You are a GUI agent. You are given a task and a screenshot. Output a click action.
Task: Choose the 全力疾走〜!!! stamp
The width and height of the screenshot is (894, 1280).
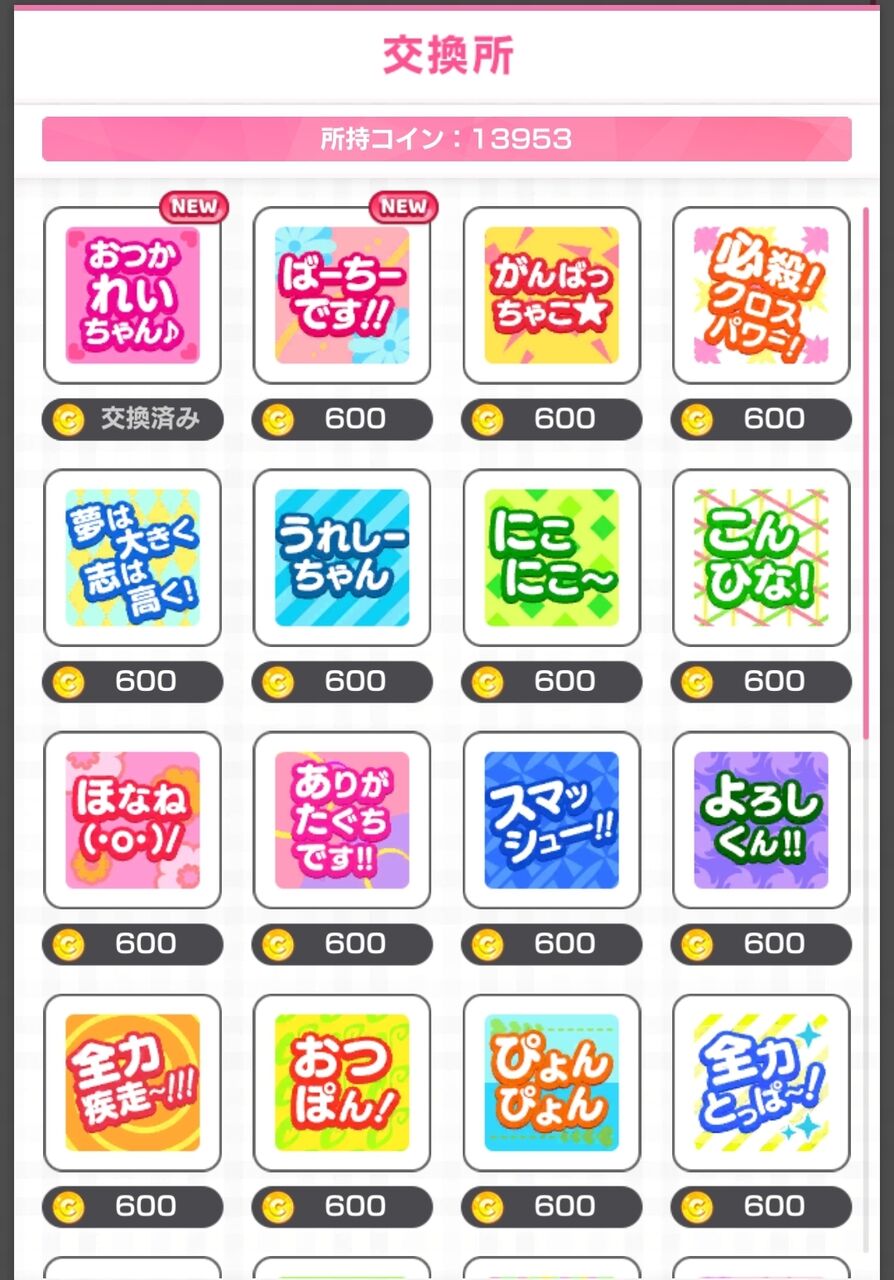coord(132,1082)
